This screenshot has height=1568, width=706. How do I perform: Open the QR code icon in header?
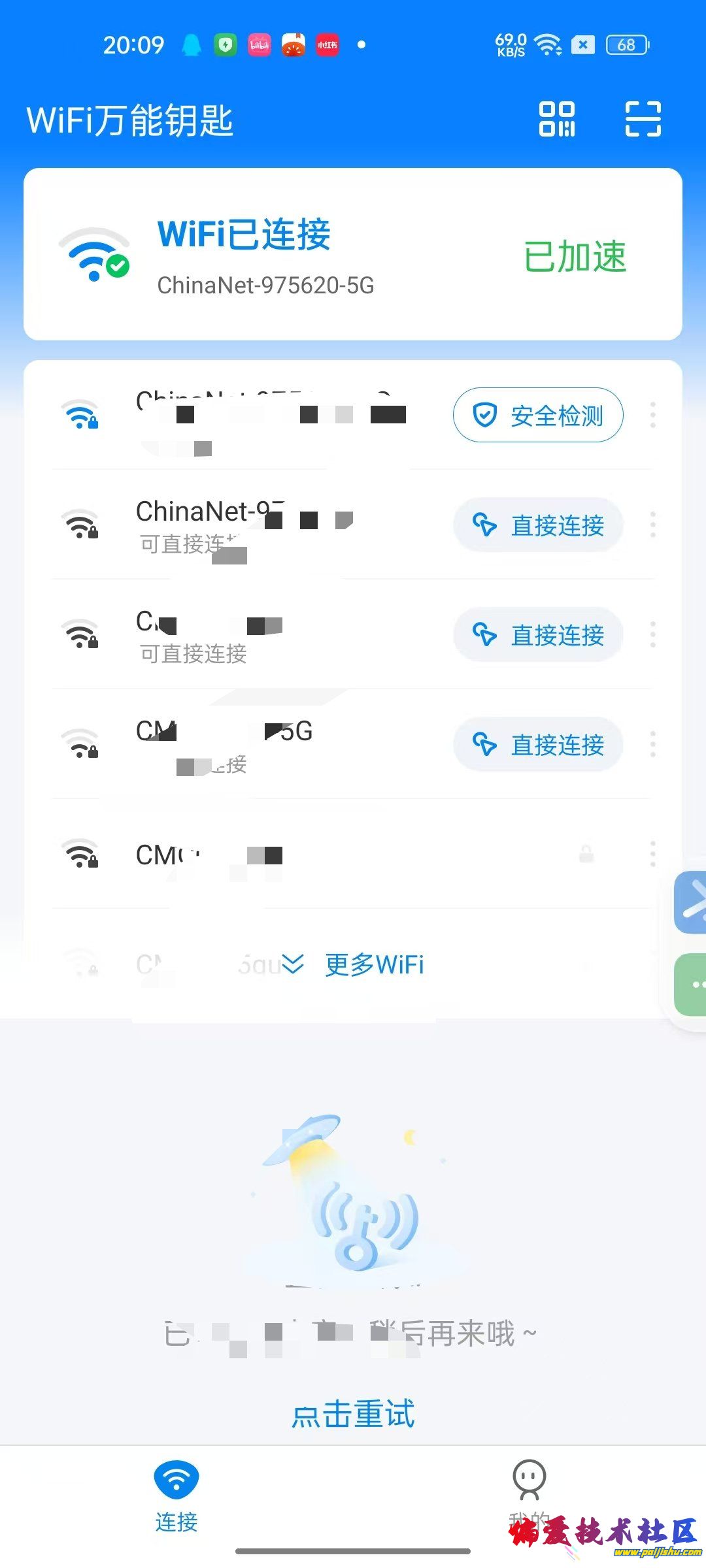click(557, 119)
